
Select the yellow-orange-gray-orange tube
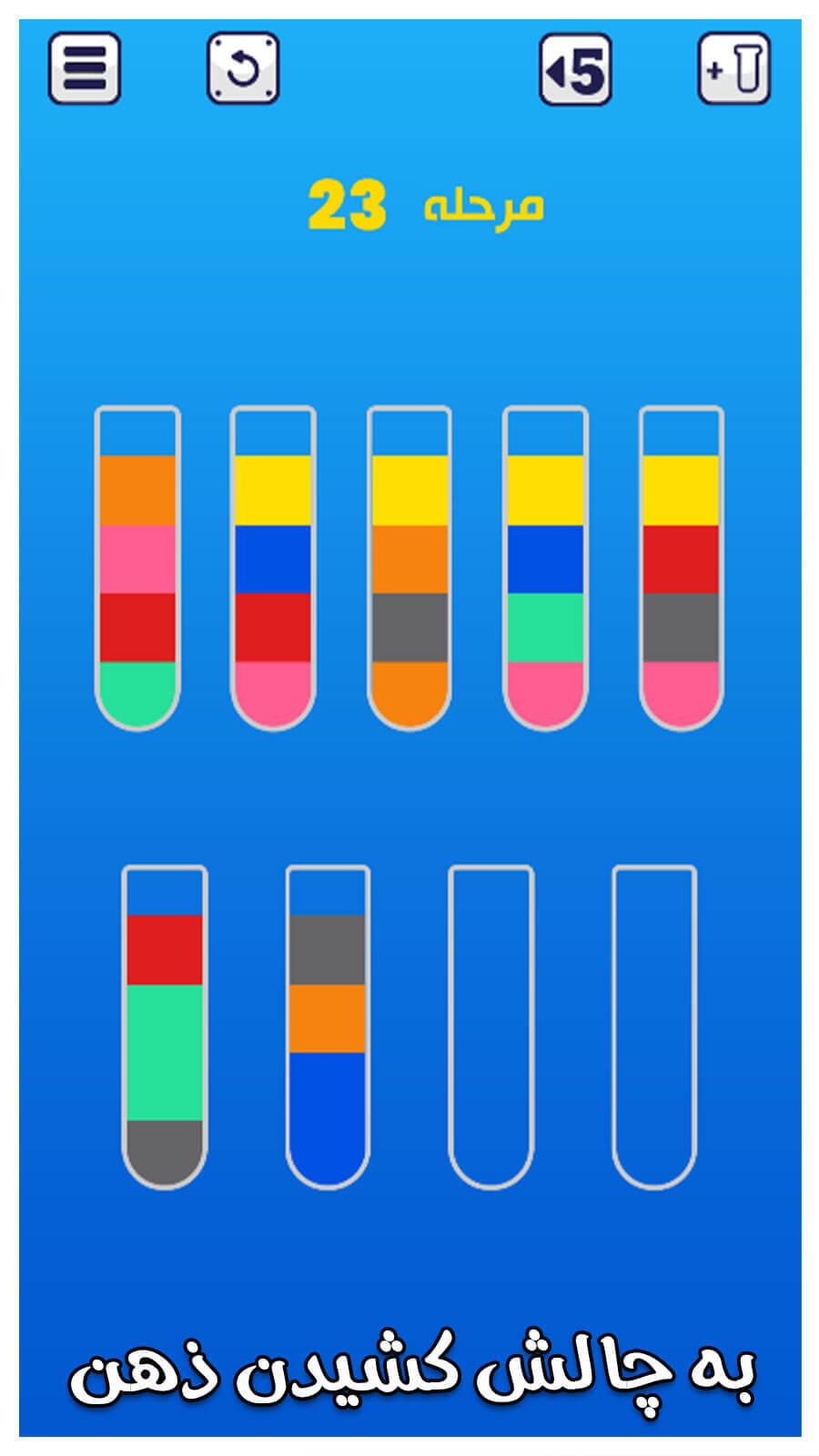tap(409, 569)
